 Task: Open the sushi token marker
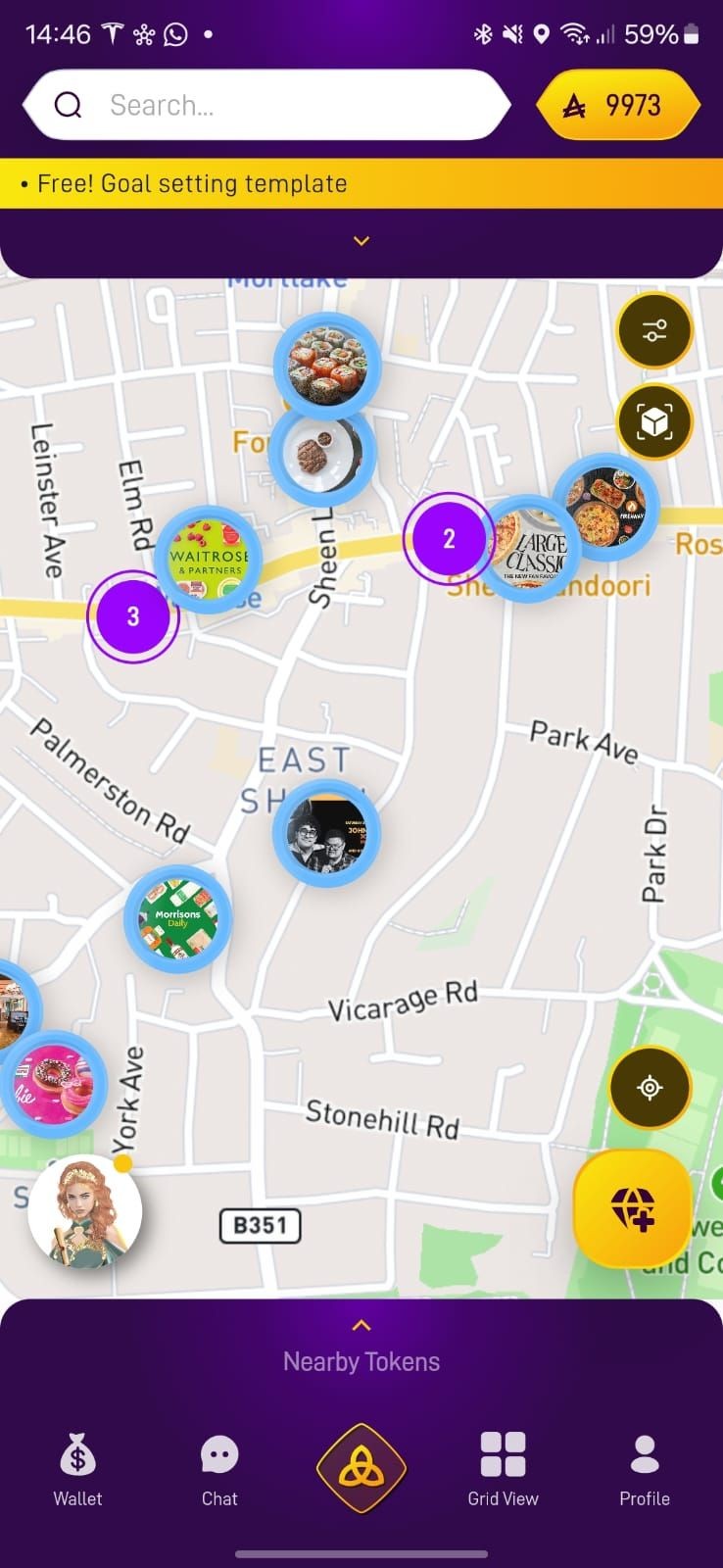[x=327, y=364]
